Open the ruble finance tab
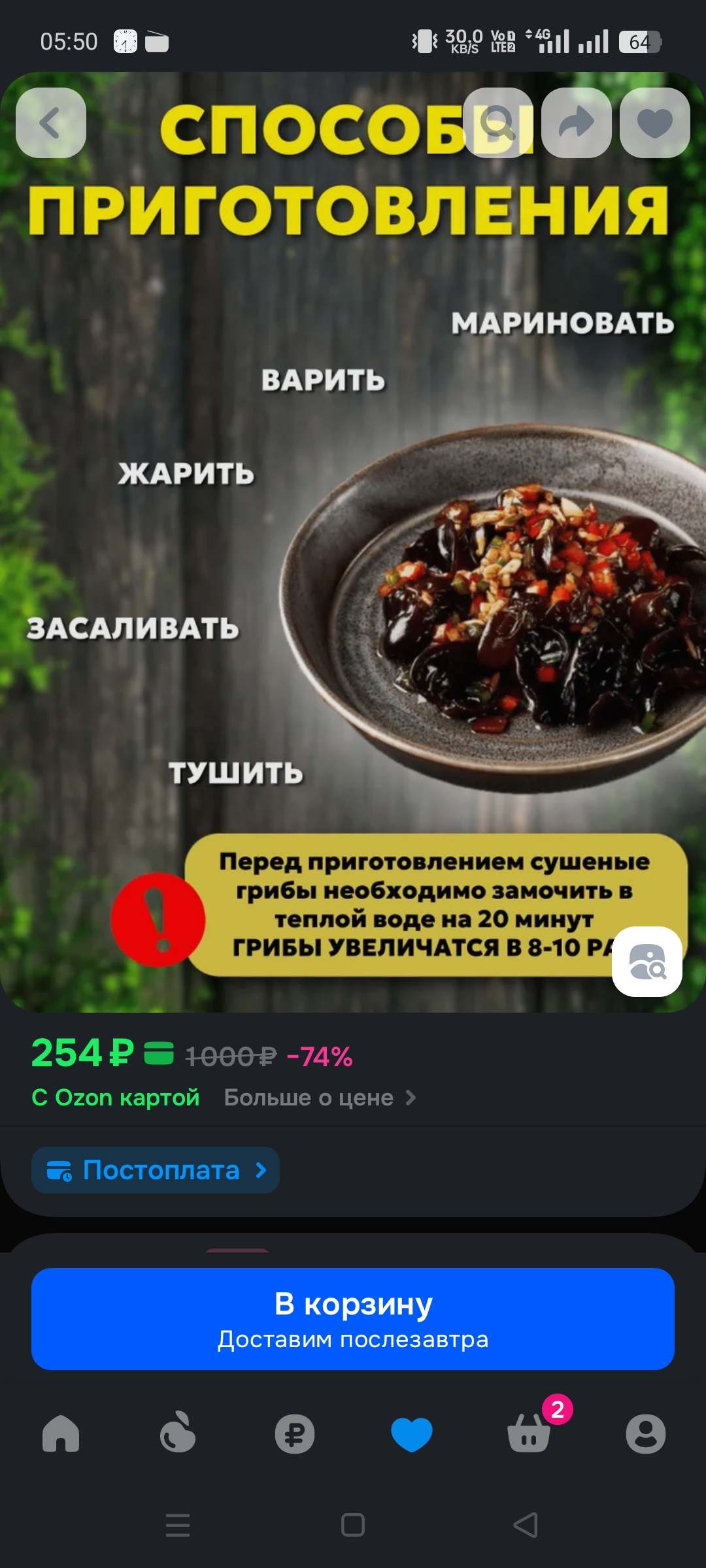The height and width of the screenshot is (1568, 706). (295, 1434)
